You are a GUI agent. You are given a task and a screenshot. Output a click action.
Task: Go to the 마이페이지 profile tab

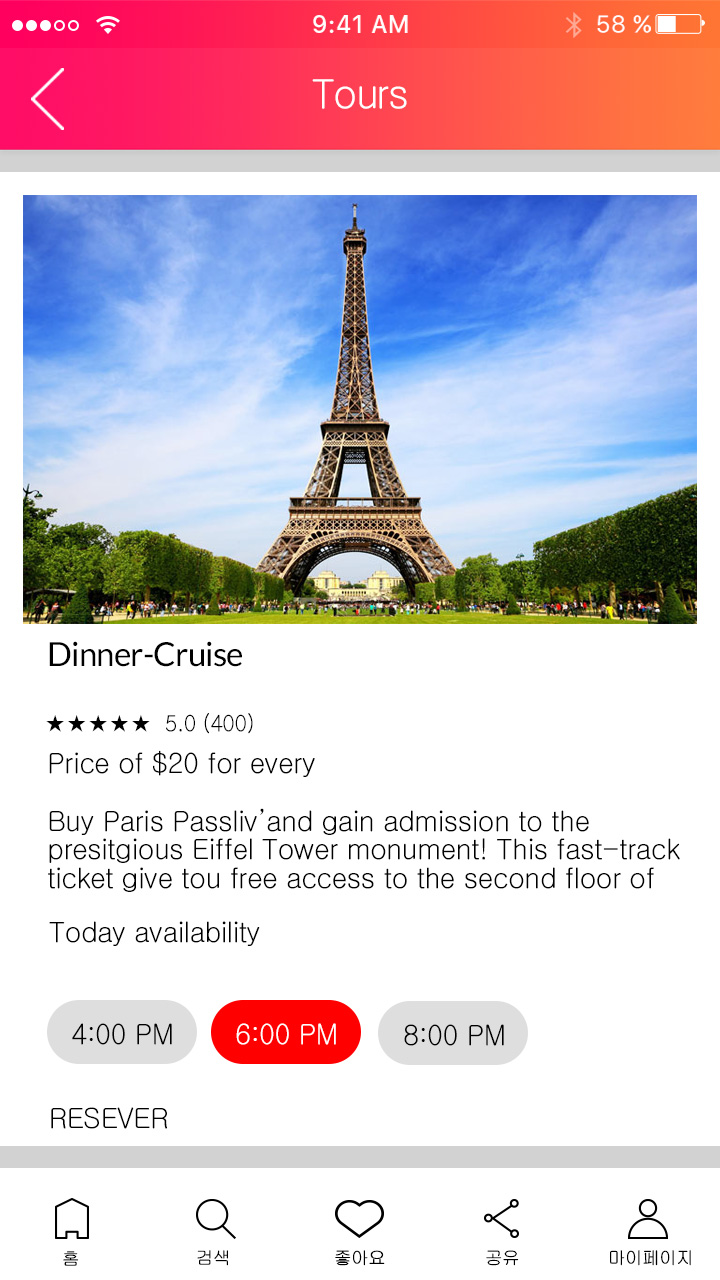point(649,1232)
